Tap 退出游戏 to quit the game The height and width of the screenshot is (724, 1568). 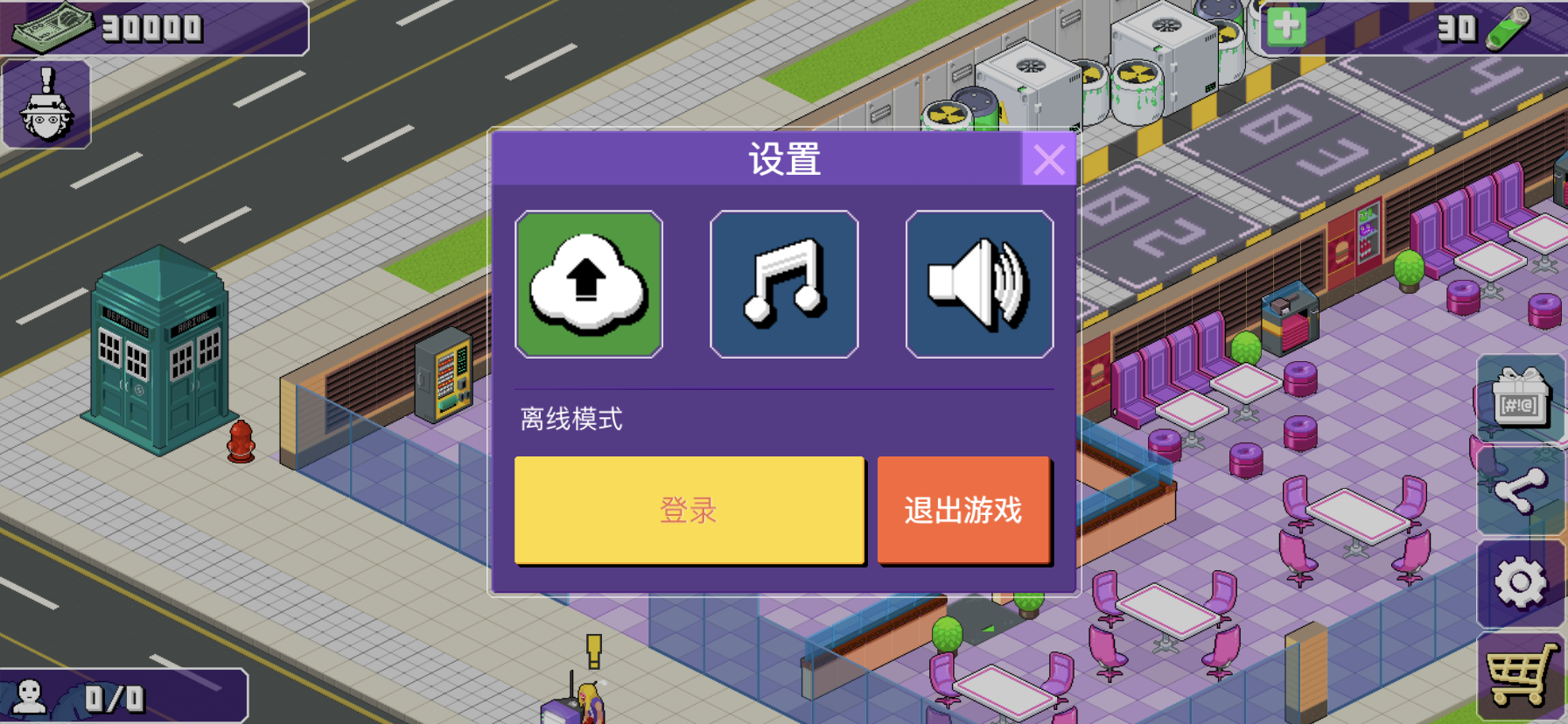(963, 510)
